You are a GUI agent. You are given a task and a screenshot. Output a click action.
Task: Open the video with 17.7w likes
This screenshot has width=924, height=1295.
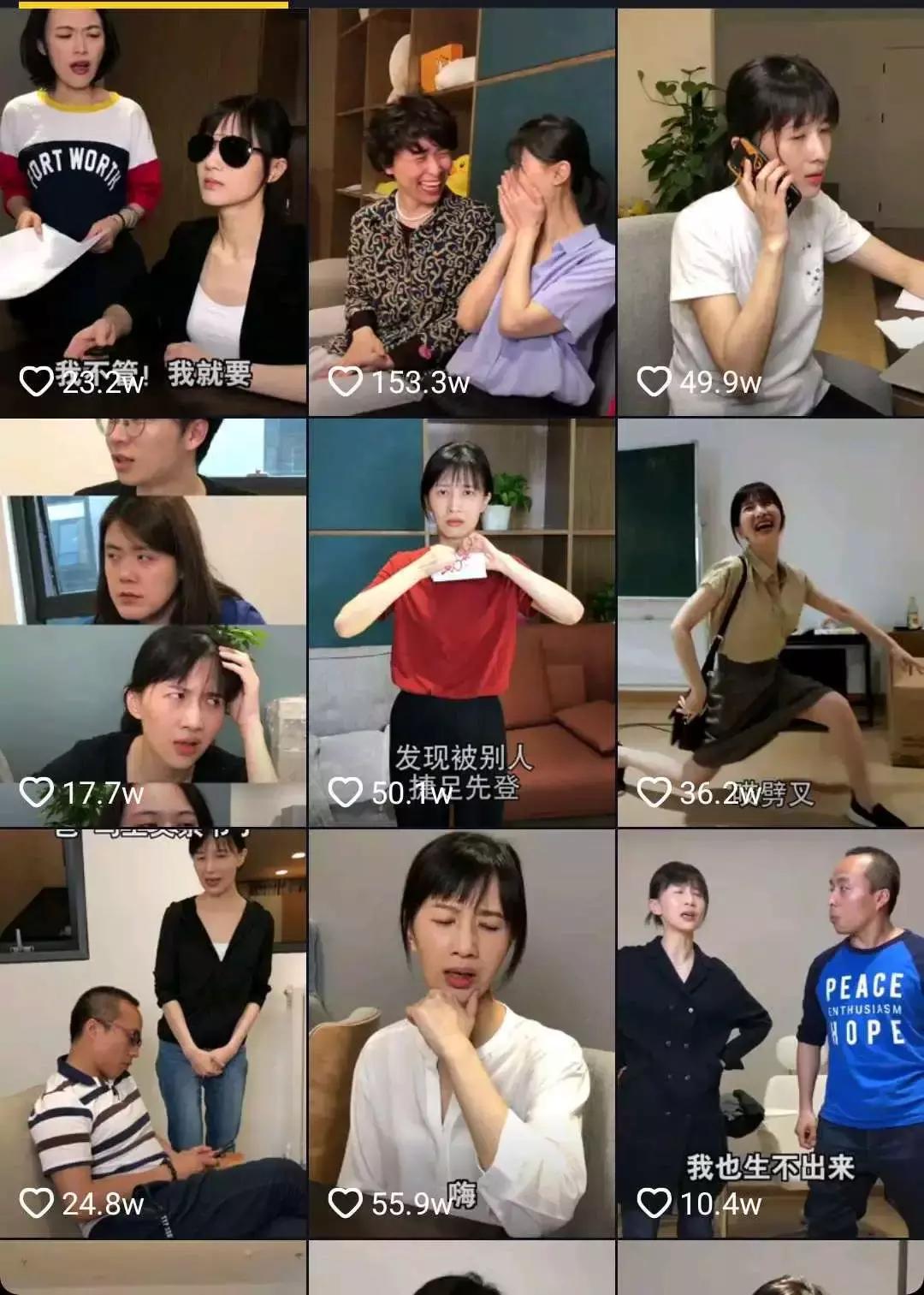coord(153,623)
